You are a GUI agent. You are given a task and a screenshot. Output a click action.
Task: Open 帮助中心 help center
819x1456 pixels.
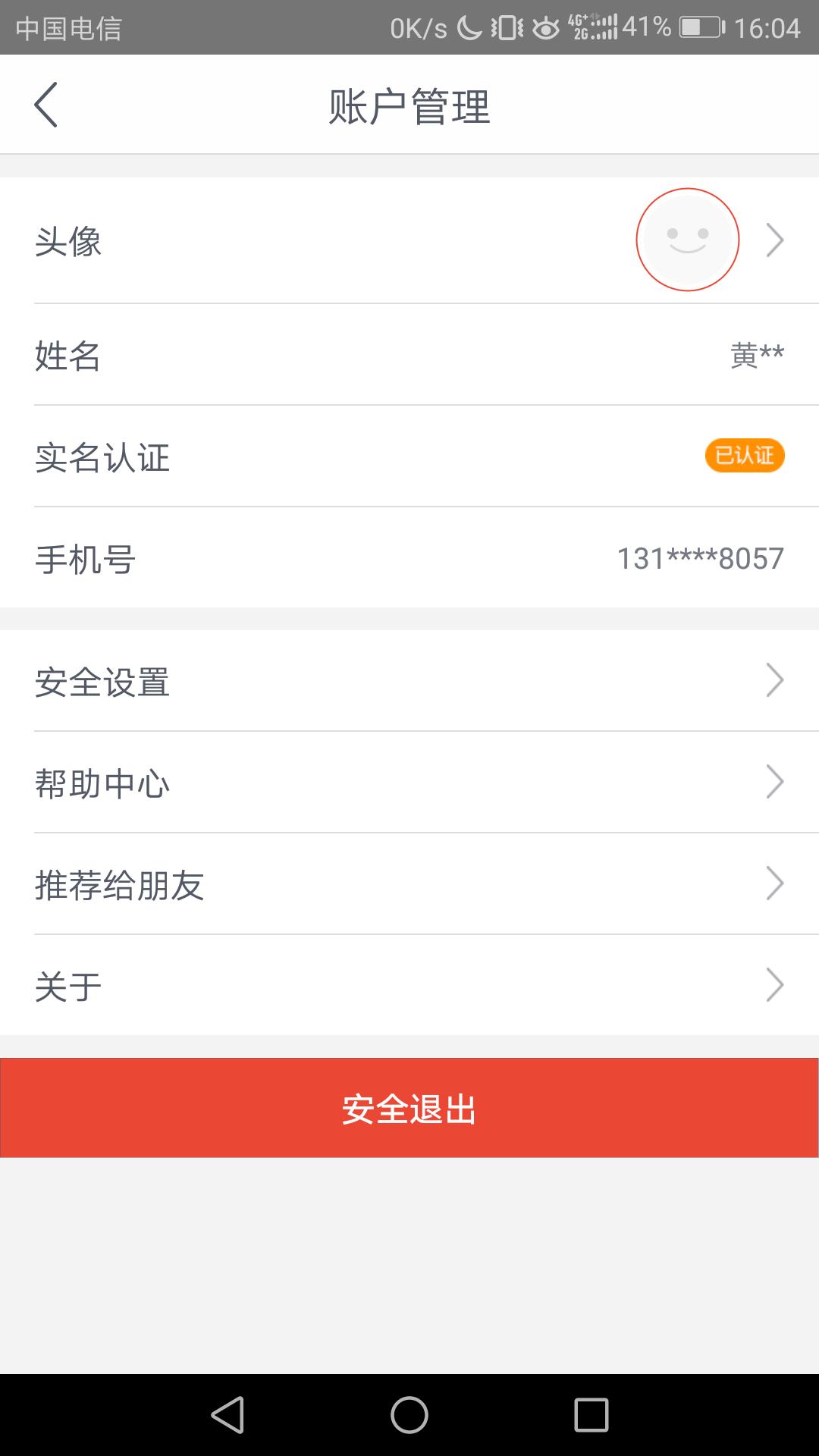point(409,783)
